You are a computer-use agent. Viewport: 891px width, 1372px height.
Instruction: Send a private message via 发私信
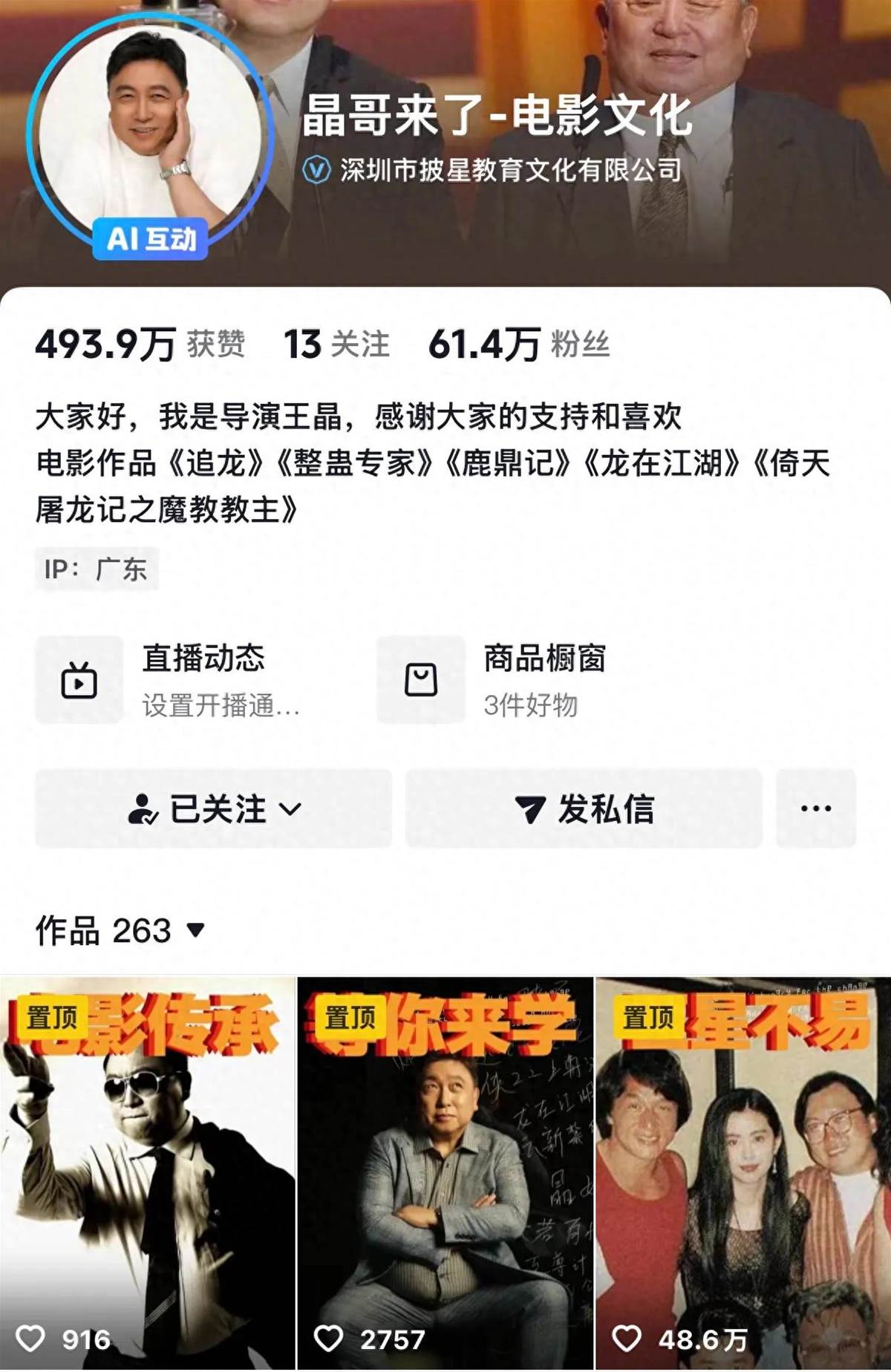coord(584,808)
